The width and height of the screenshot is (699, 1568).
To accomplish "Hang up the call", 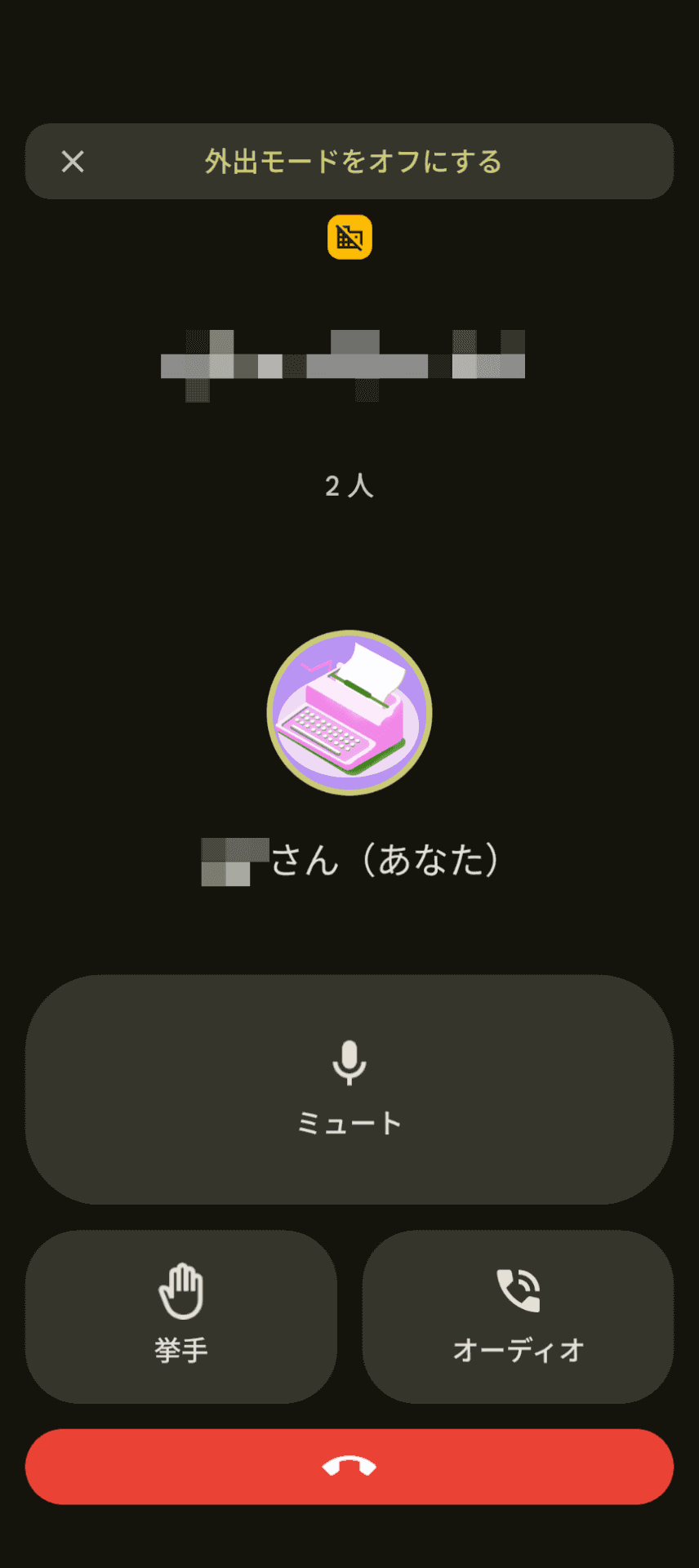I will point(349,1467).
